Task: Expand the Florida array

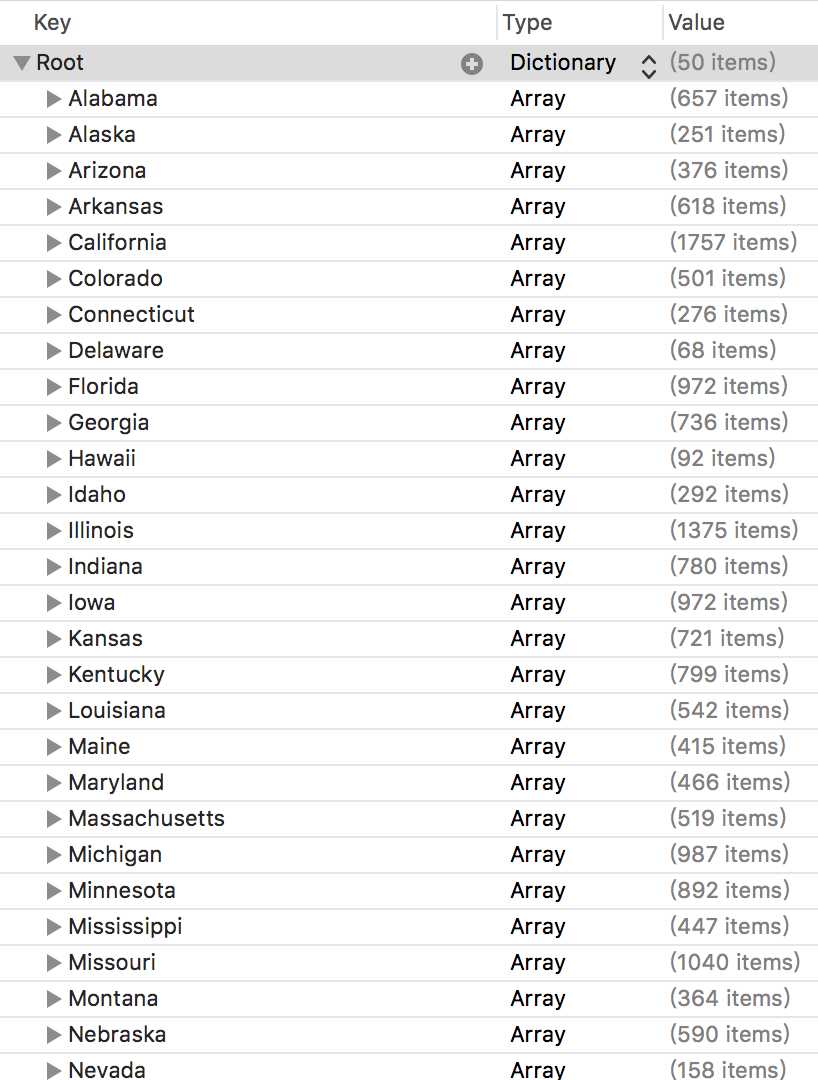Action: (54, 387)
